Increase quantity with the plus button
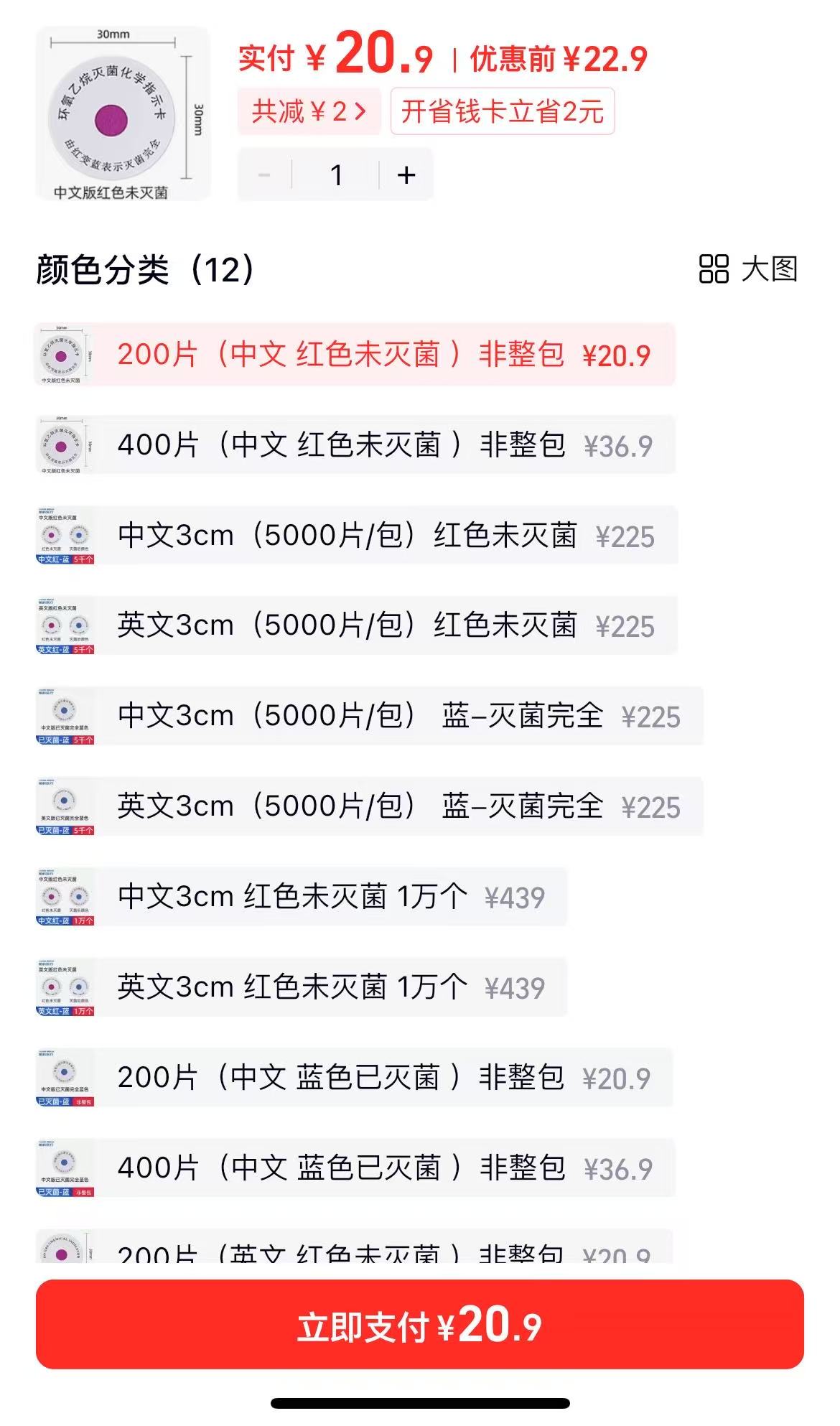Image resolution: width=840 pixels, height=1426 pixels. 406,174
